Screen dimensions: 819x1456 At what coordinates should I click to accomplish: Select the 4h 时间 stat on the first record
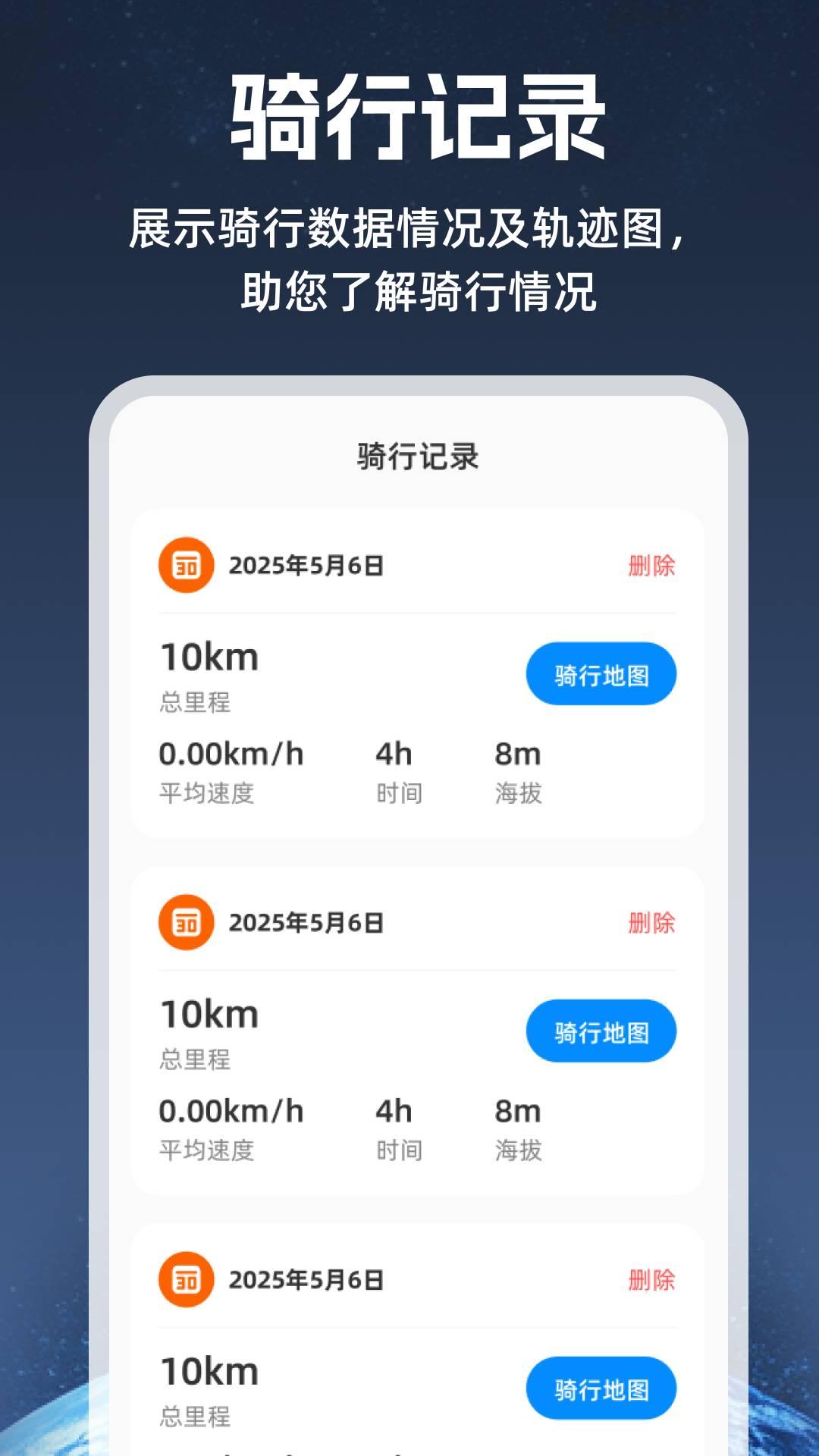[392, 753]
